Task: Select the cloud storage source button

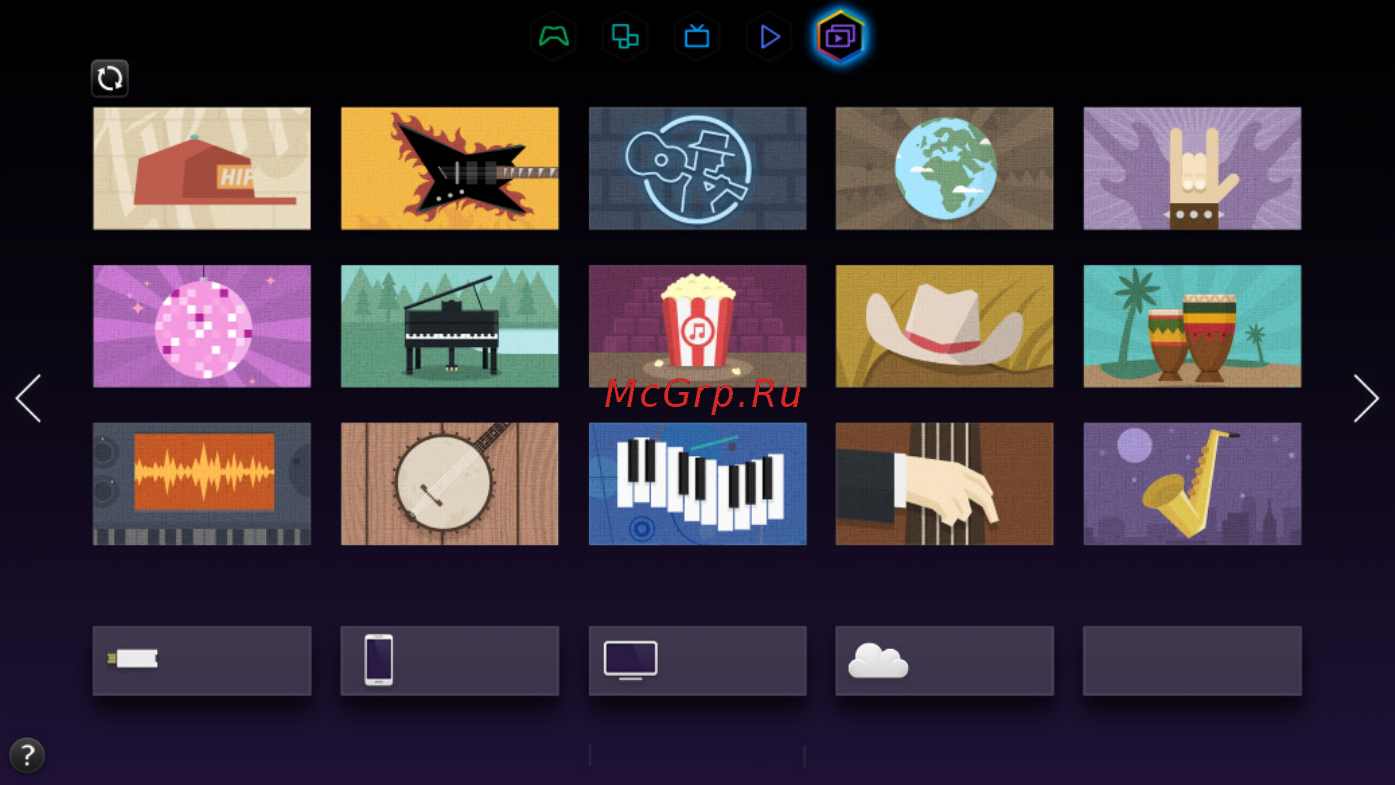Action: [944, 660]
